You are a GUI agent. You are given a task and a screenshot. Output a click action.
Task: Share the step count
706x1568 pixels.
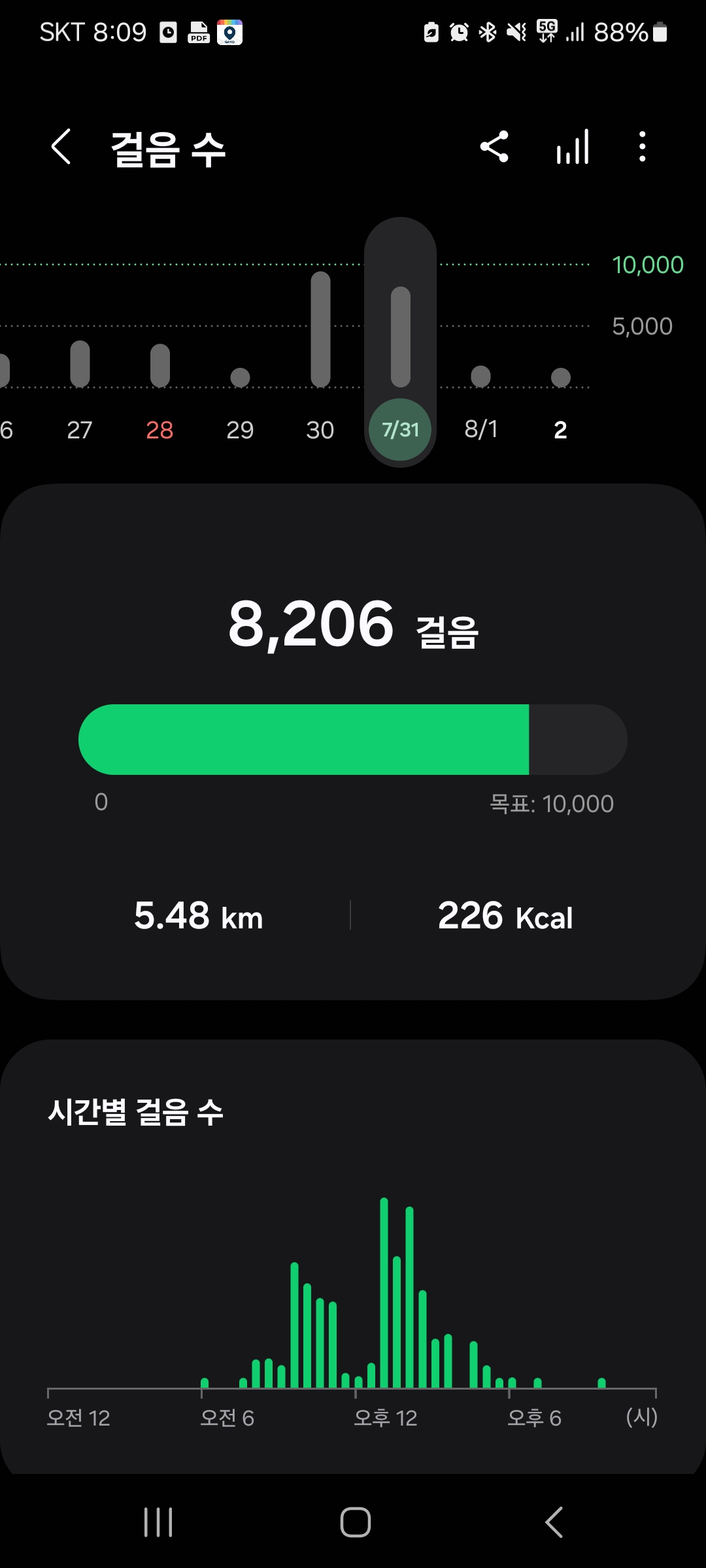(x=494, y=147)
